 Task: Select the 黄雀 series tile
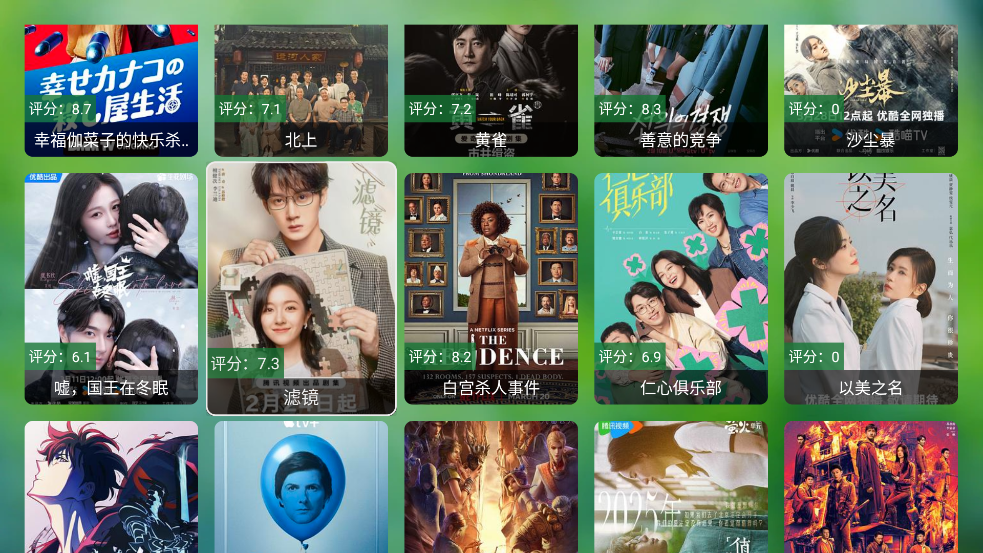[491, 90]
